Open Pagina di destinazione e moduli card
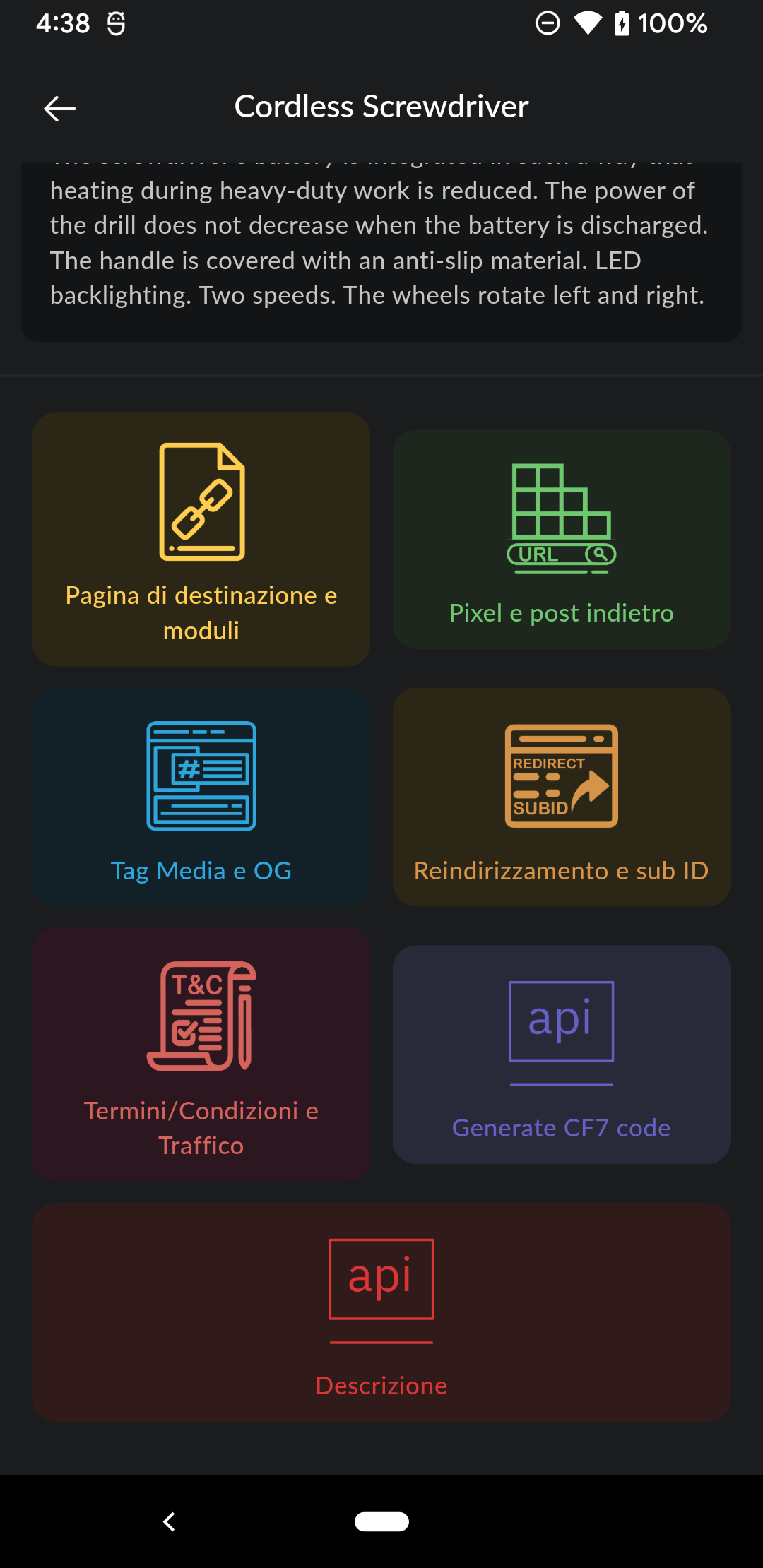The height and width of the screenshot is (1568, 763). point(201,540)
